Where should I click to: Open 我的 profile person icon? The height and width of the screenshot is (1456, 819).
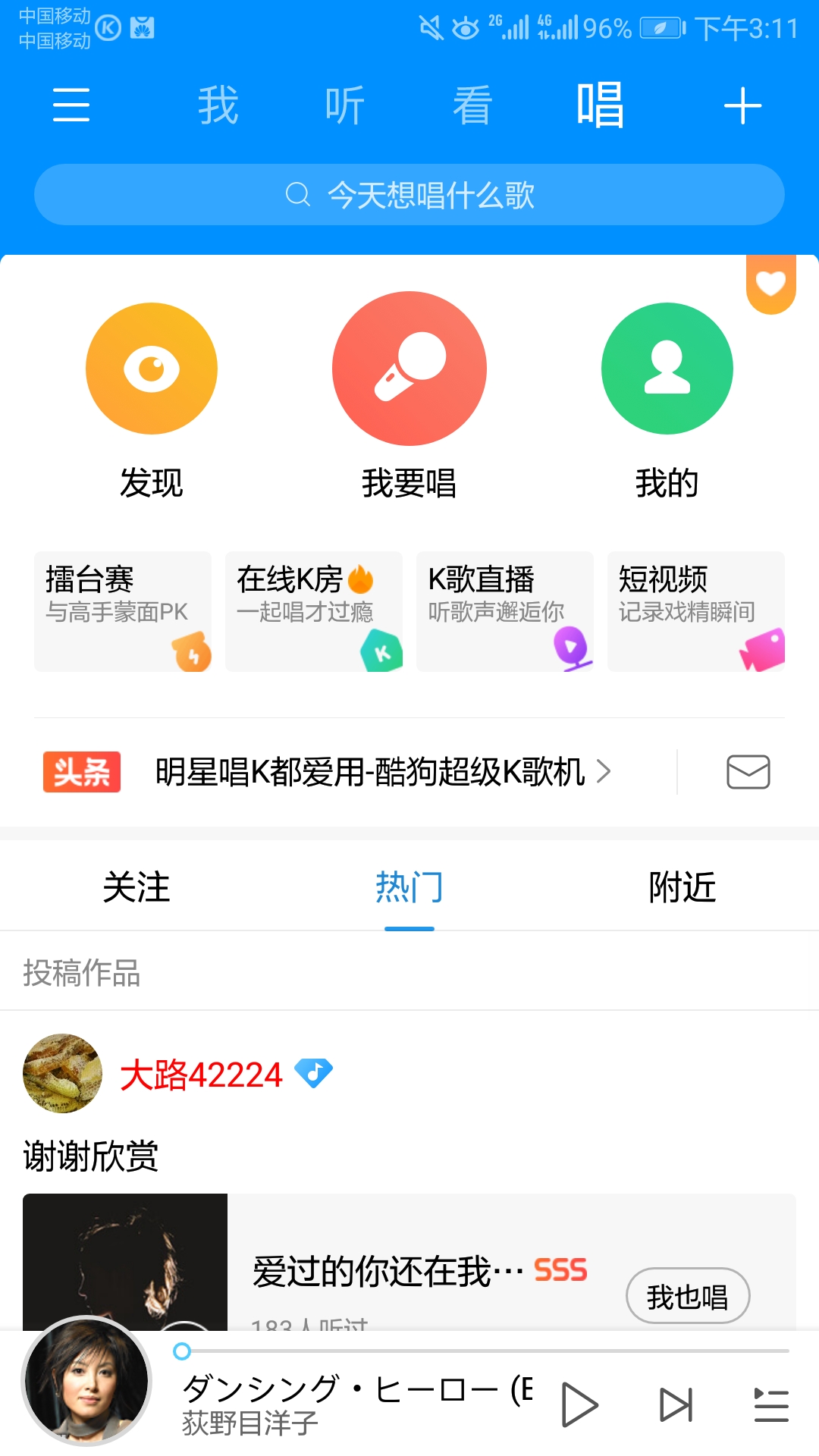click(x=667, y=368)
